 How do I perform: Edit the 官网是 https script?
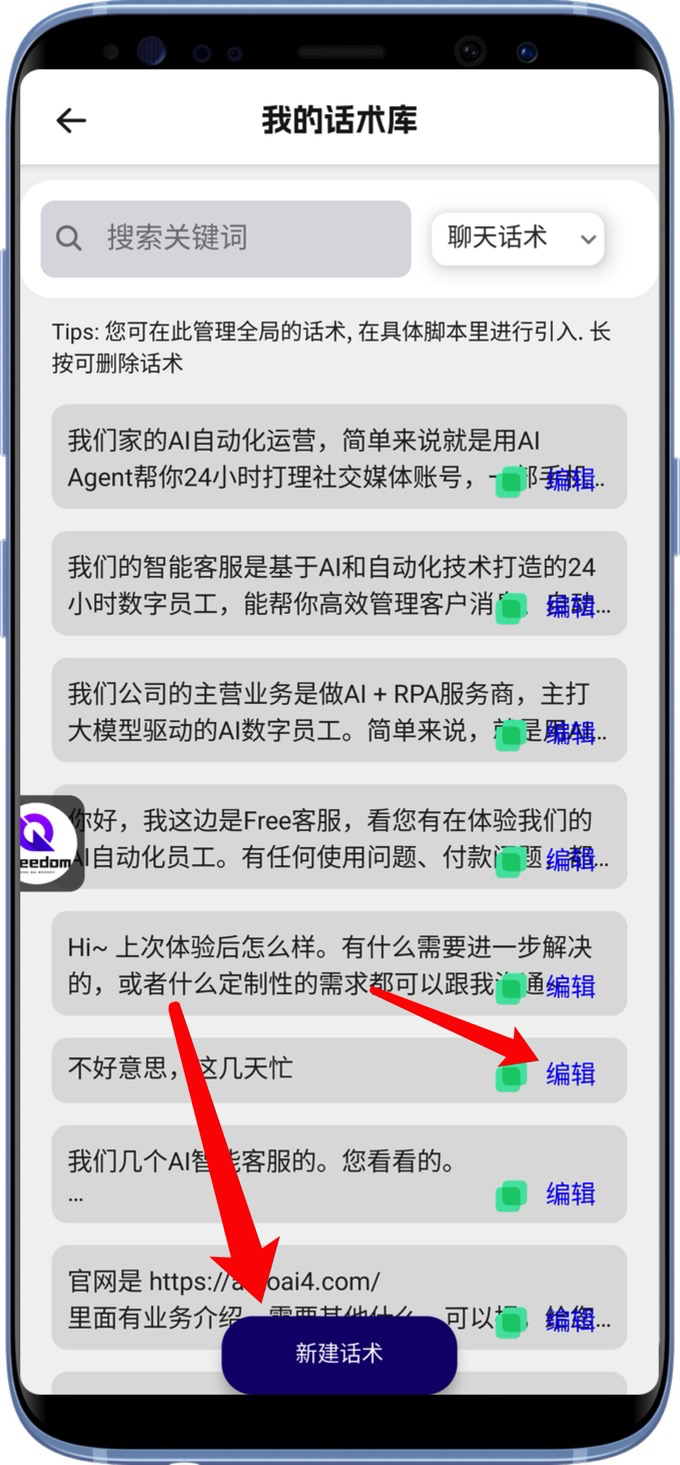(x=571, y=1319)
